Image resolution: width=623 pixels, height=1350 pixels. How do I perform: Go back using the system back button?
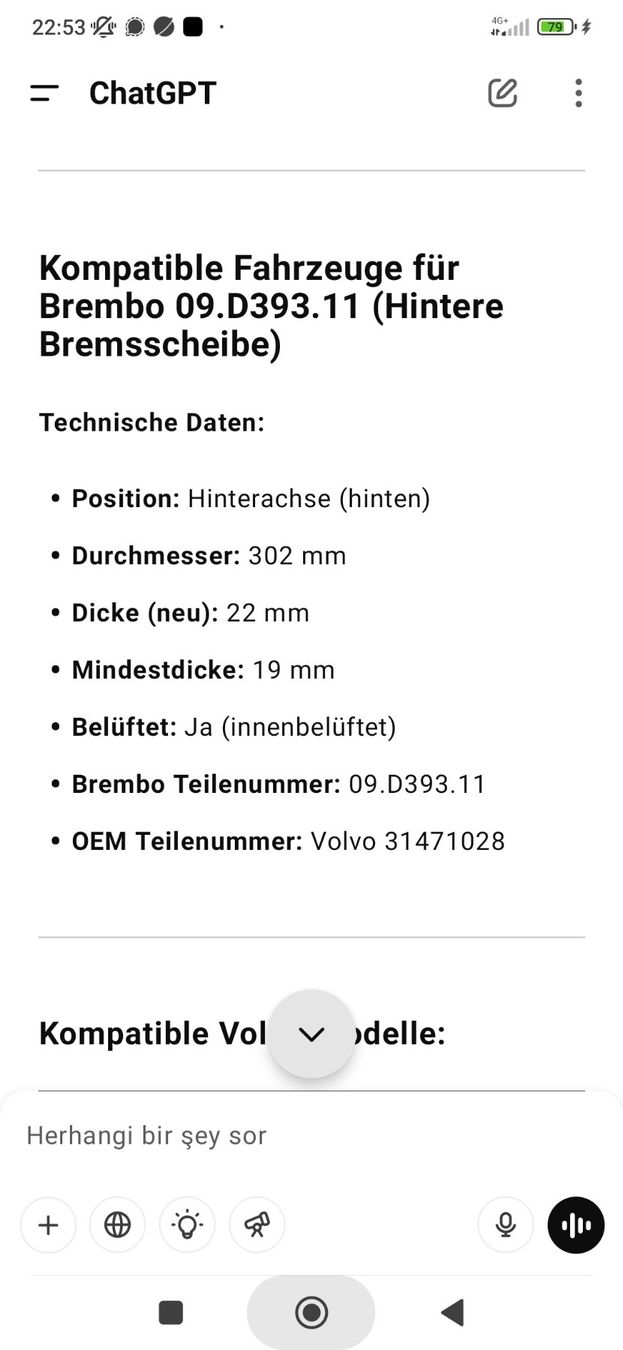pyautogui.click(x=452, y=1312)
